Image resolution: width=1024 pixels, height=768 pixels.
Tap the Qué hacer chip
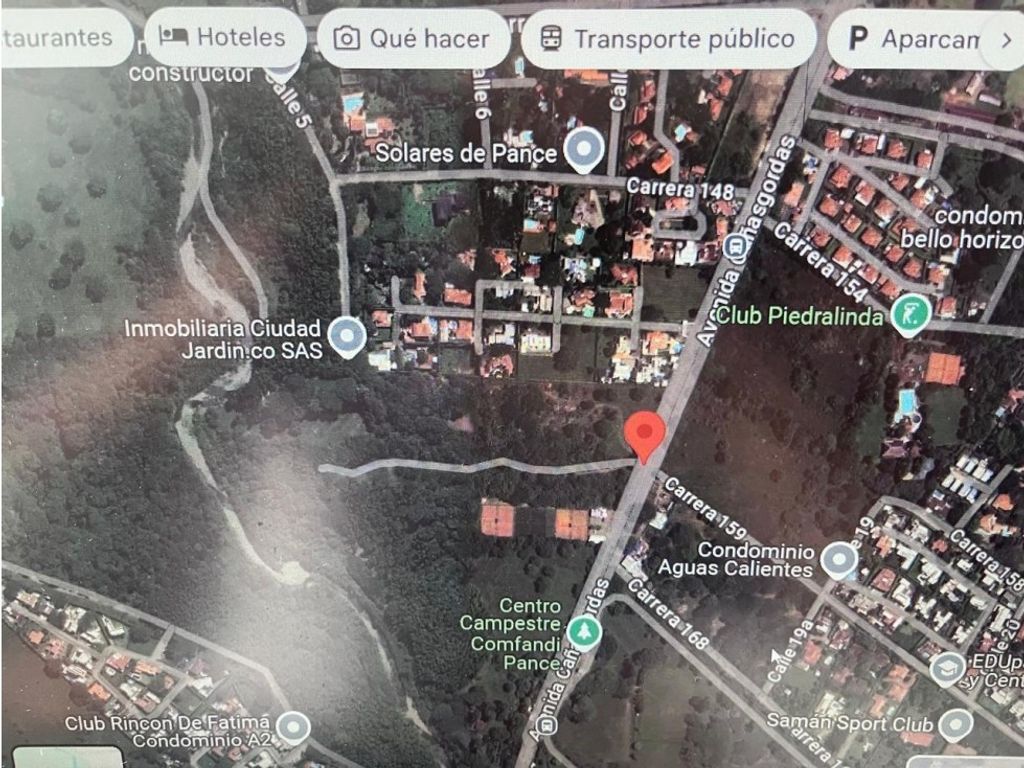(x=411, y=39)
